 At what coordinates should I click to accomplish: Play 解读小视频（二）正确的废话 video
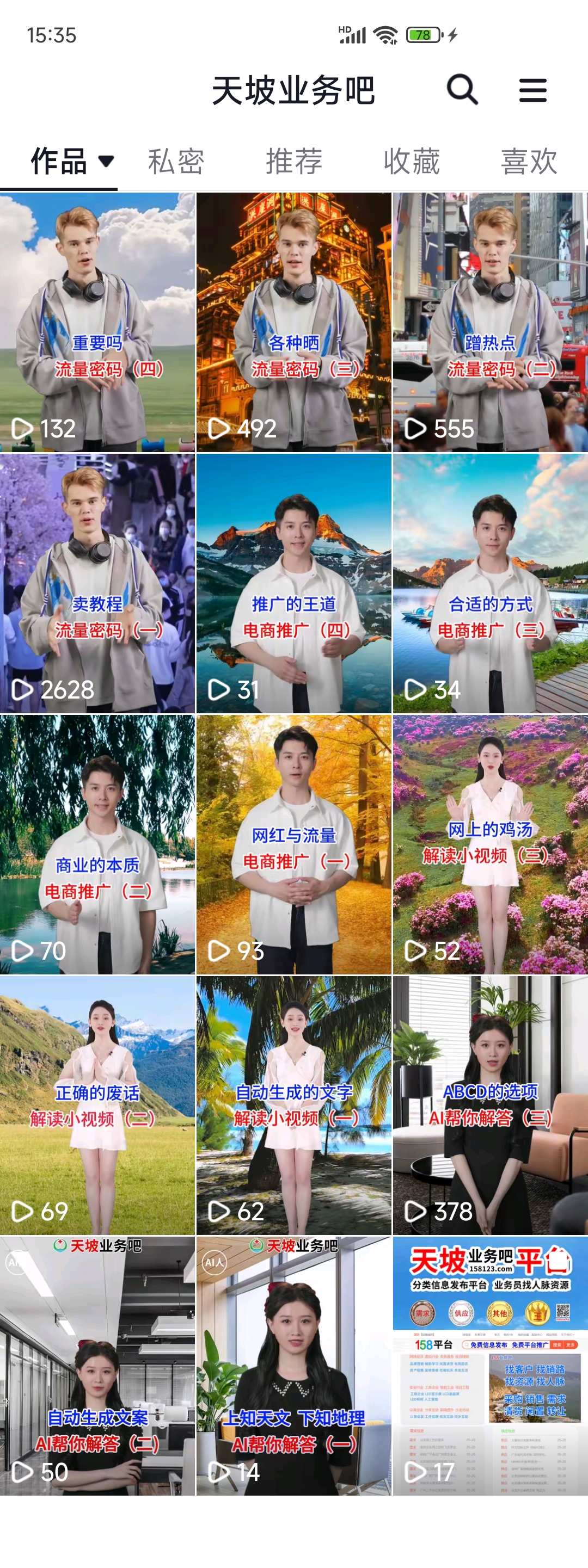click(x=97, y=1106)
